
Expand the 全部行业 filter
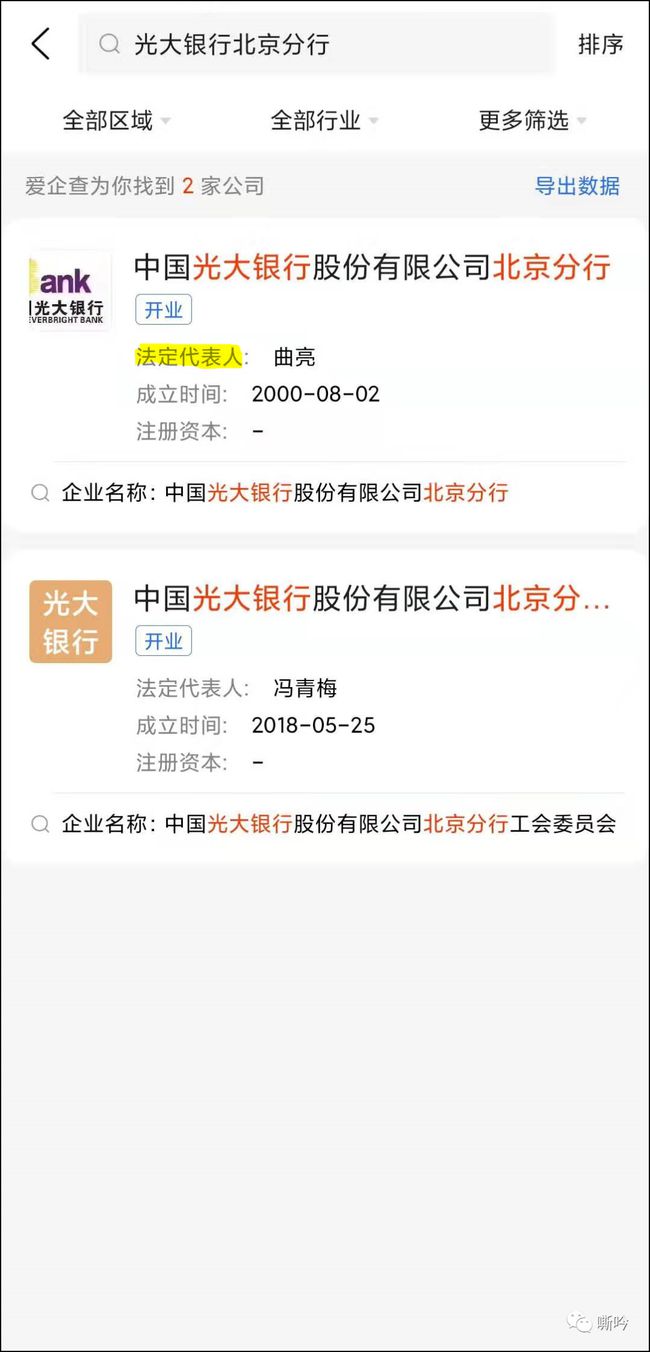click(324, 121)
